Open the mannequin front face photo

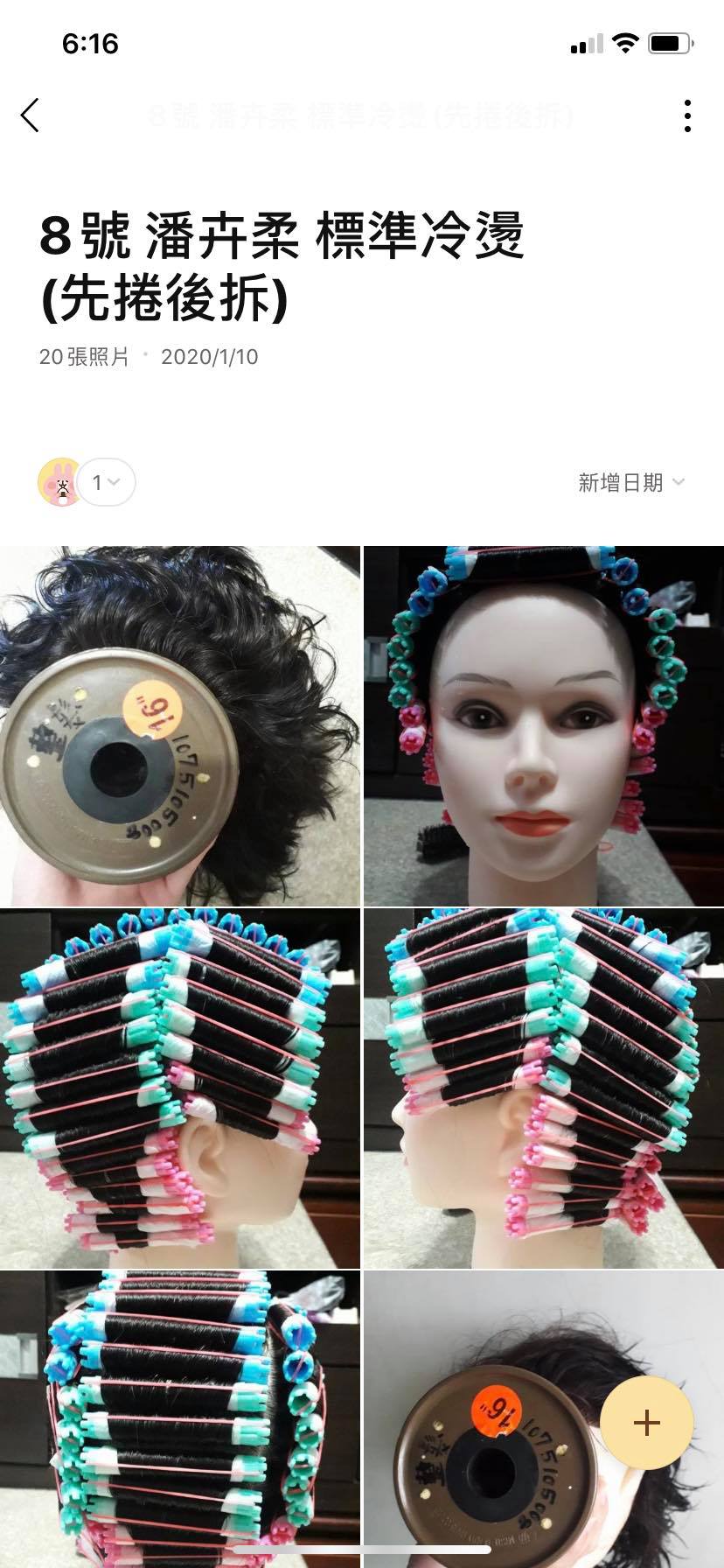click(x=544, y=726)
